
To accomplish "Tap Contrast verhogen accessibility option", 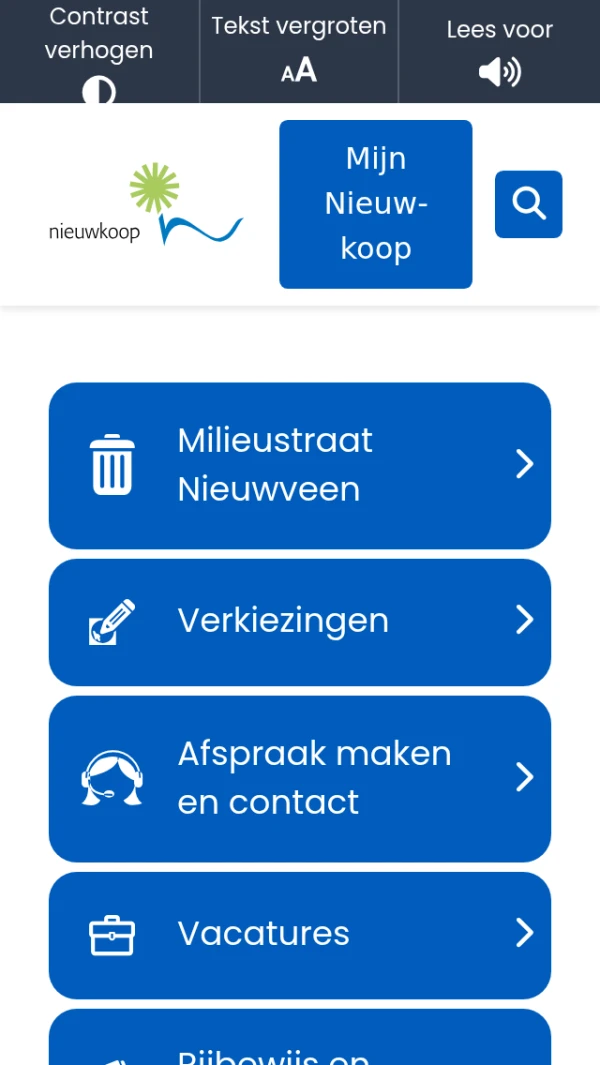I will click(x=99, y=52).
